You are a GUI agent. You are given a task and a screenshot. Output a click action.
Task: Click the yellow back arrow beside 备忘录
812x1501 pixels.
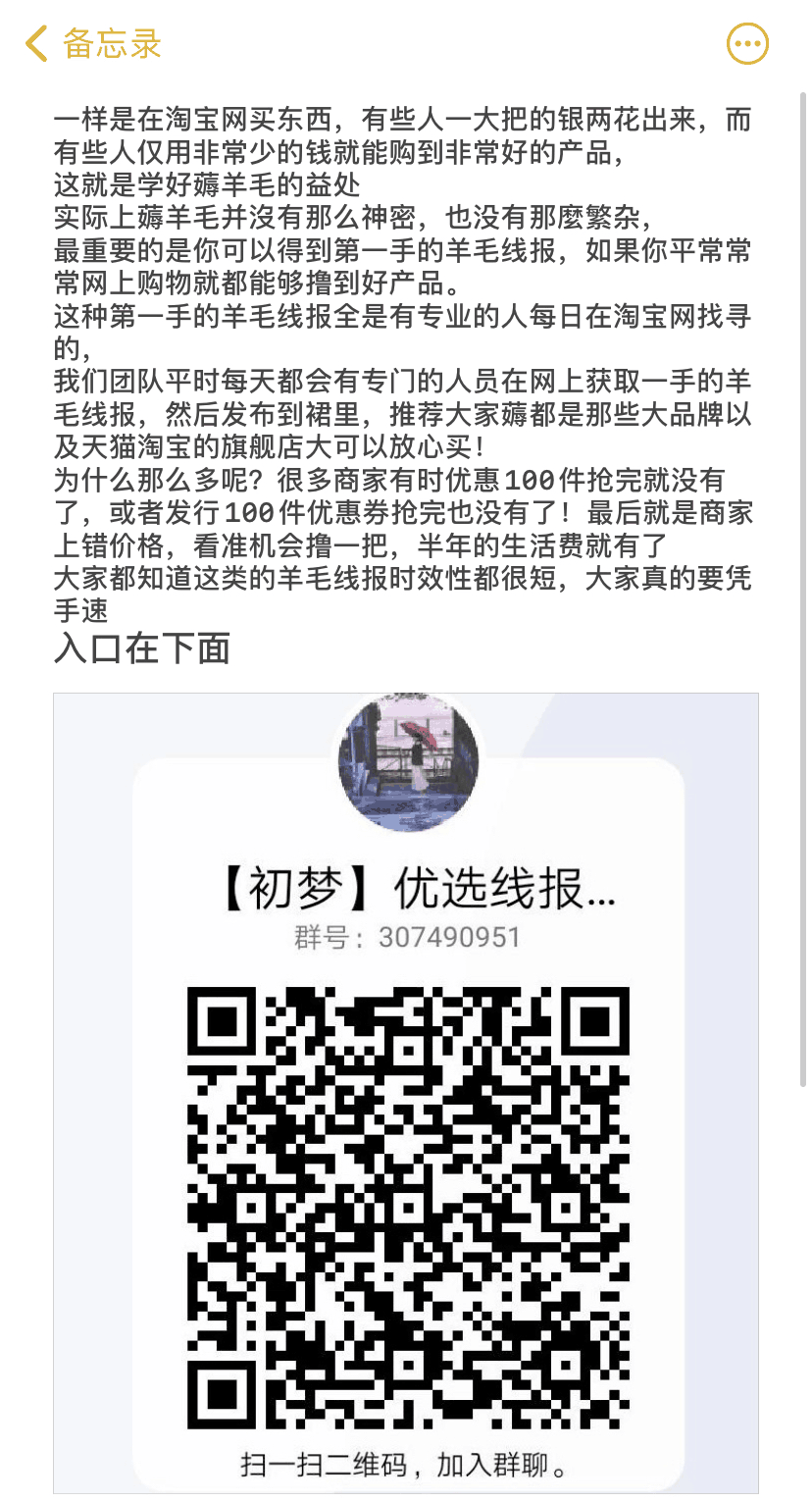tap(37, 45)
